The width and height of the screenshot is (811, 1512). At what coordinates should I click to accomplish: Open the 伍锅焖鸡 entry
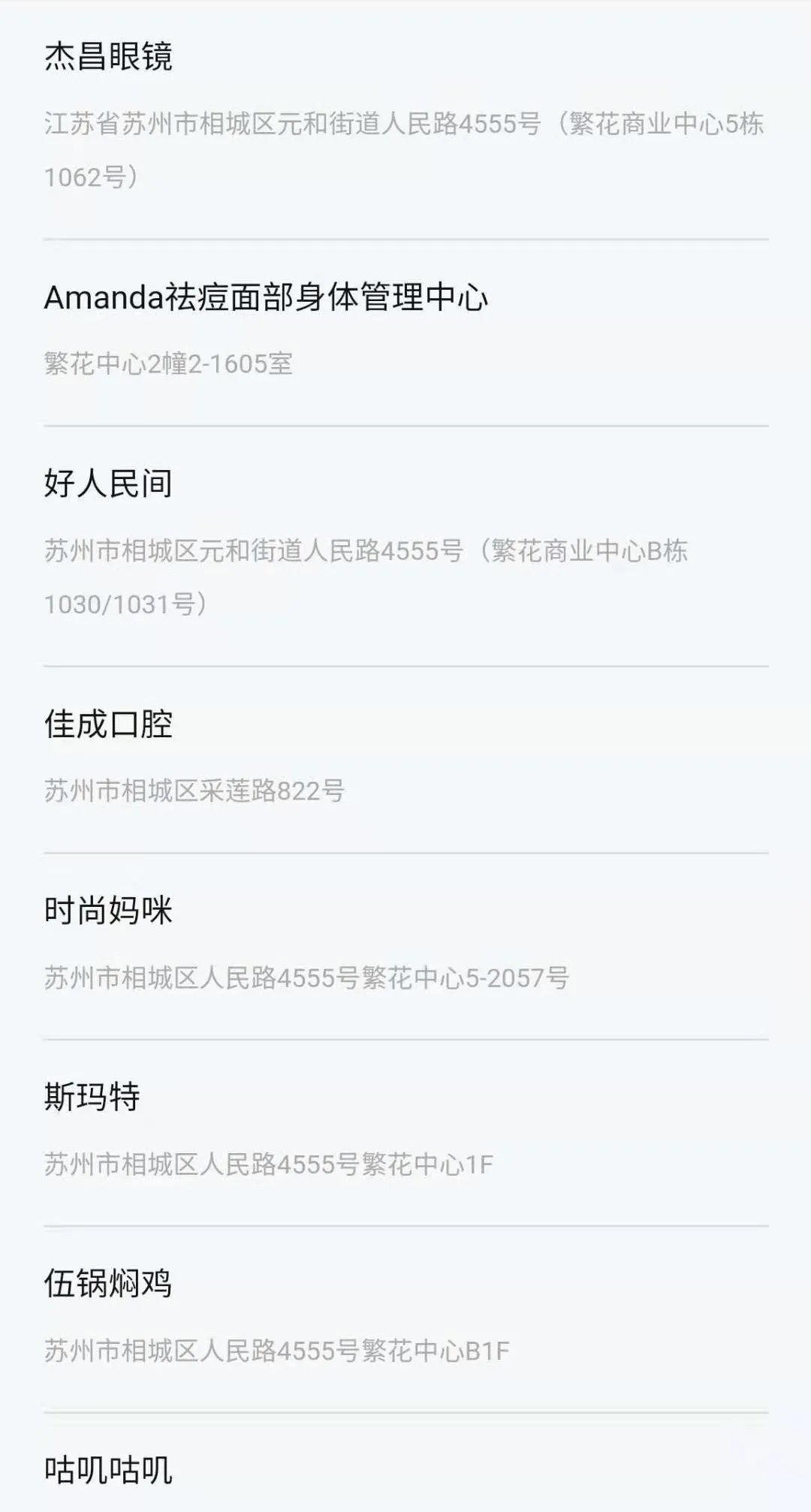click(x=405, y=1317)
